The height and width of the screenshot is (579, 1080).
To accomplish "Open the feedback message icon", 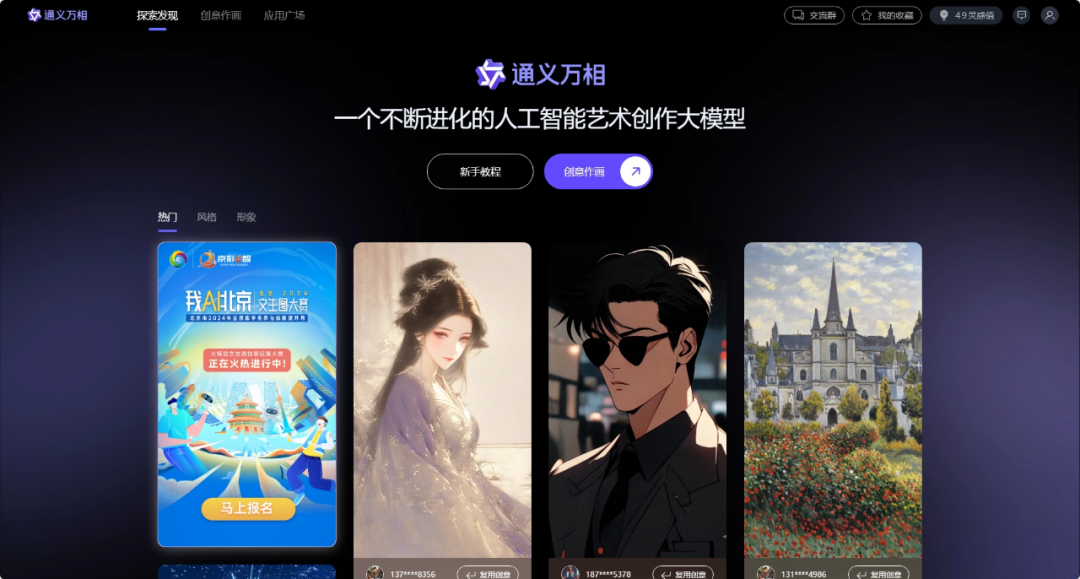I will pos(1021,15).
